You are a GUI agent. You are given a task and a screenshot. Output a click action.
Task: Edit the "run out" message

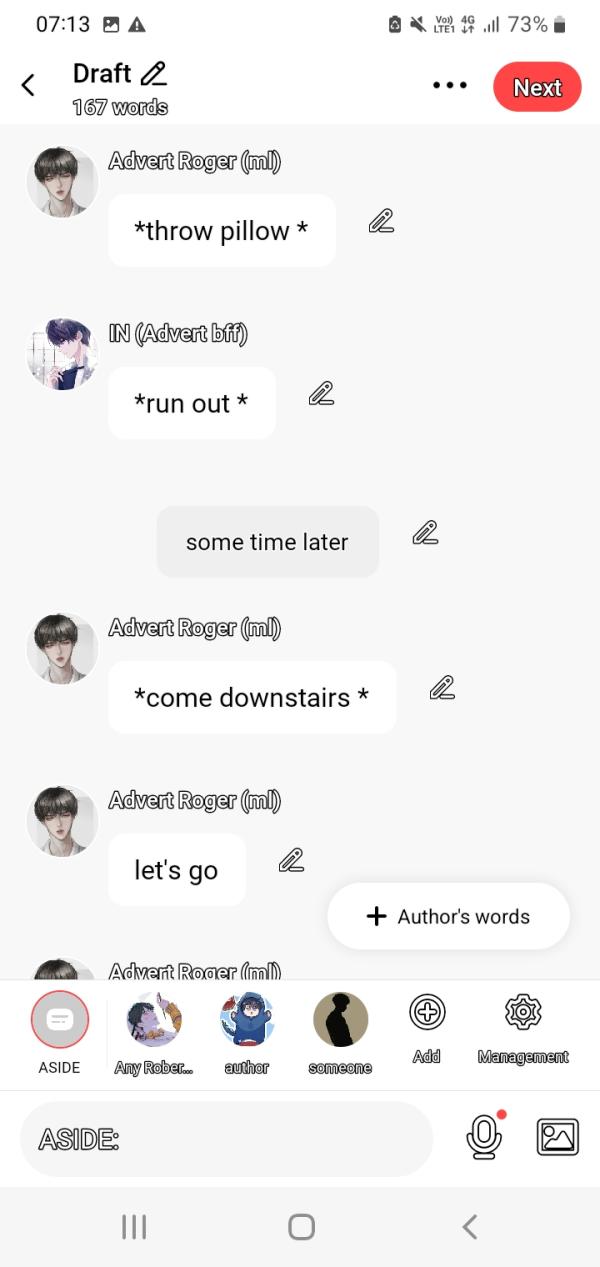[321, 394]
